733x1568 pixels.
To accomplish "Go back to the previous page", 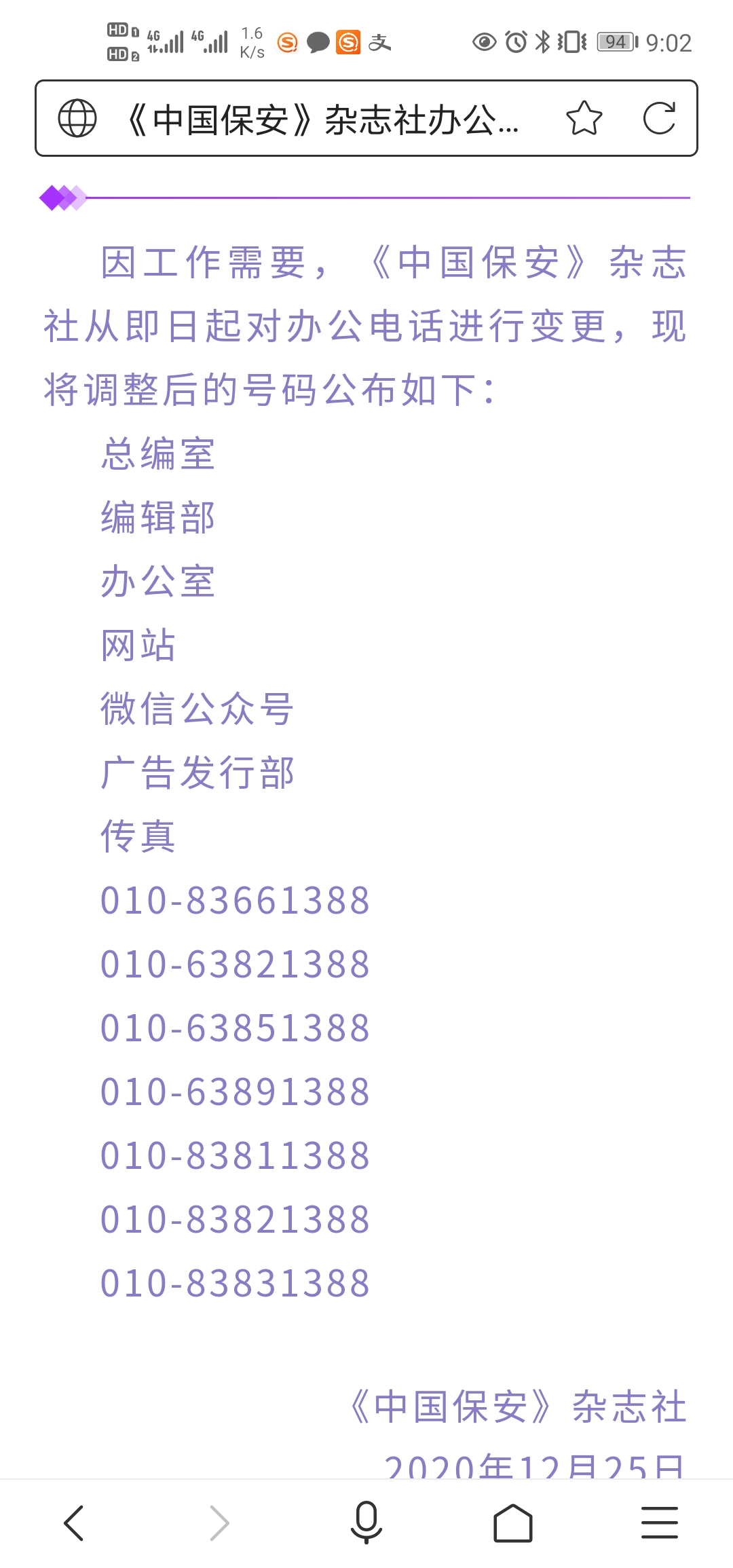I will pos(74,1523).
